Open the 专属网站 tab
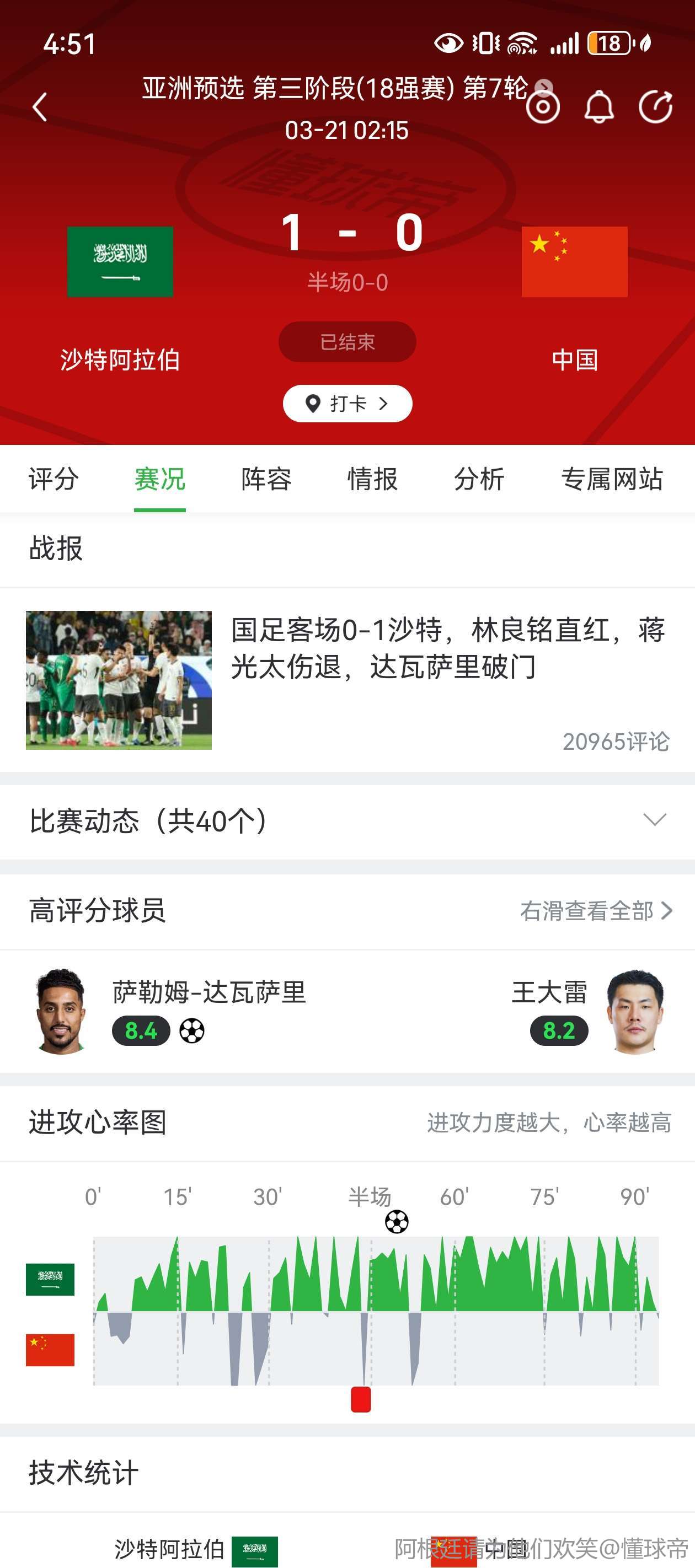Viewport: 695px width, 1568px height. point(612,479)
